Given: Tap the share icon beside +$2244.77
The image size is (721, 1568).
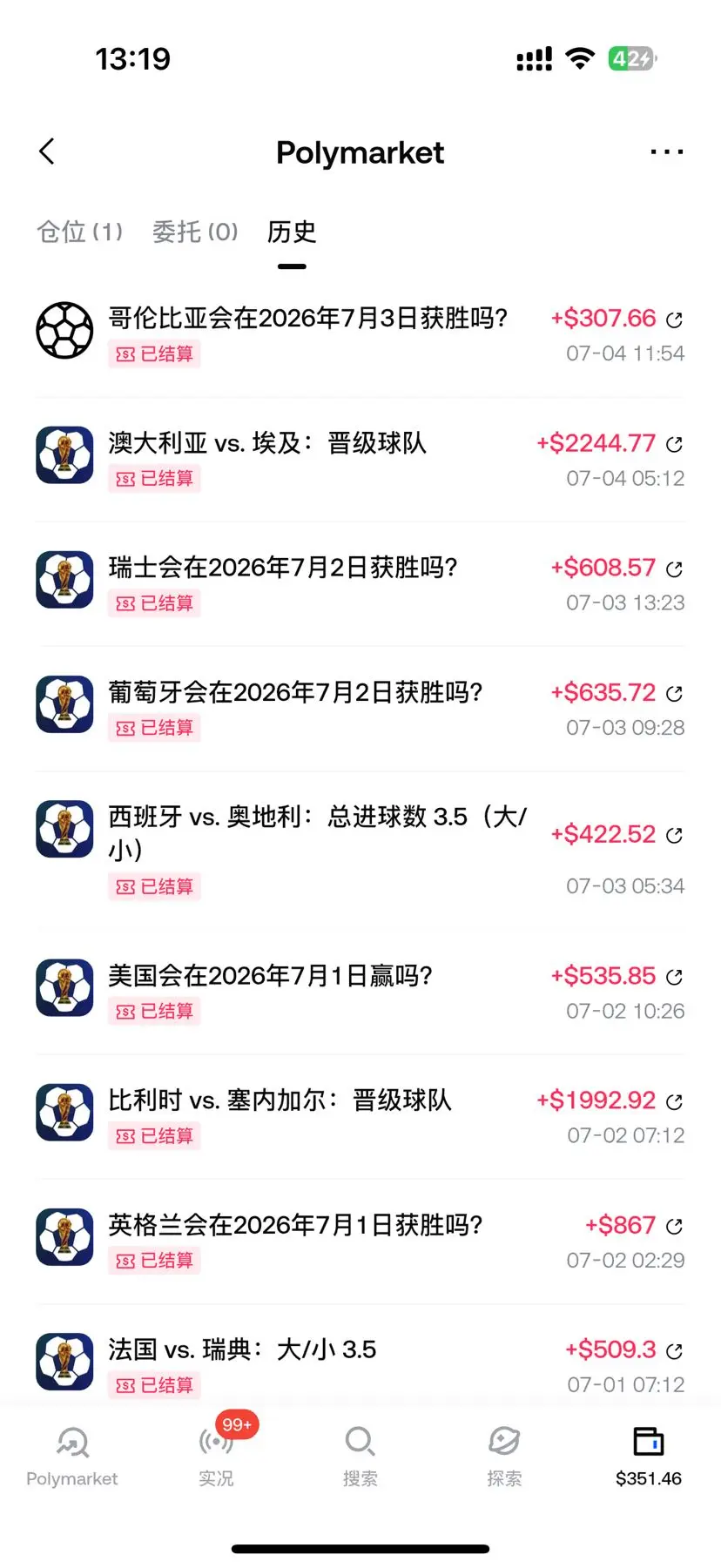Looking at the screenshot, I should point(674,445).
